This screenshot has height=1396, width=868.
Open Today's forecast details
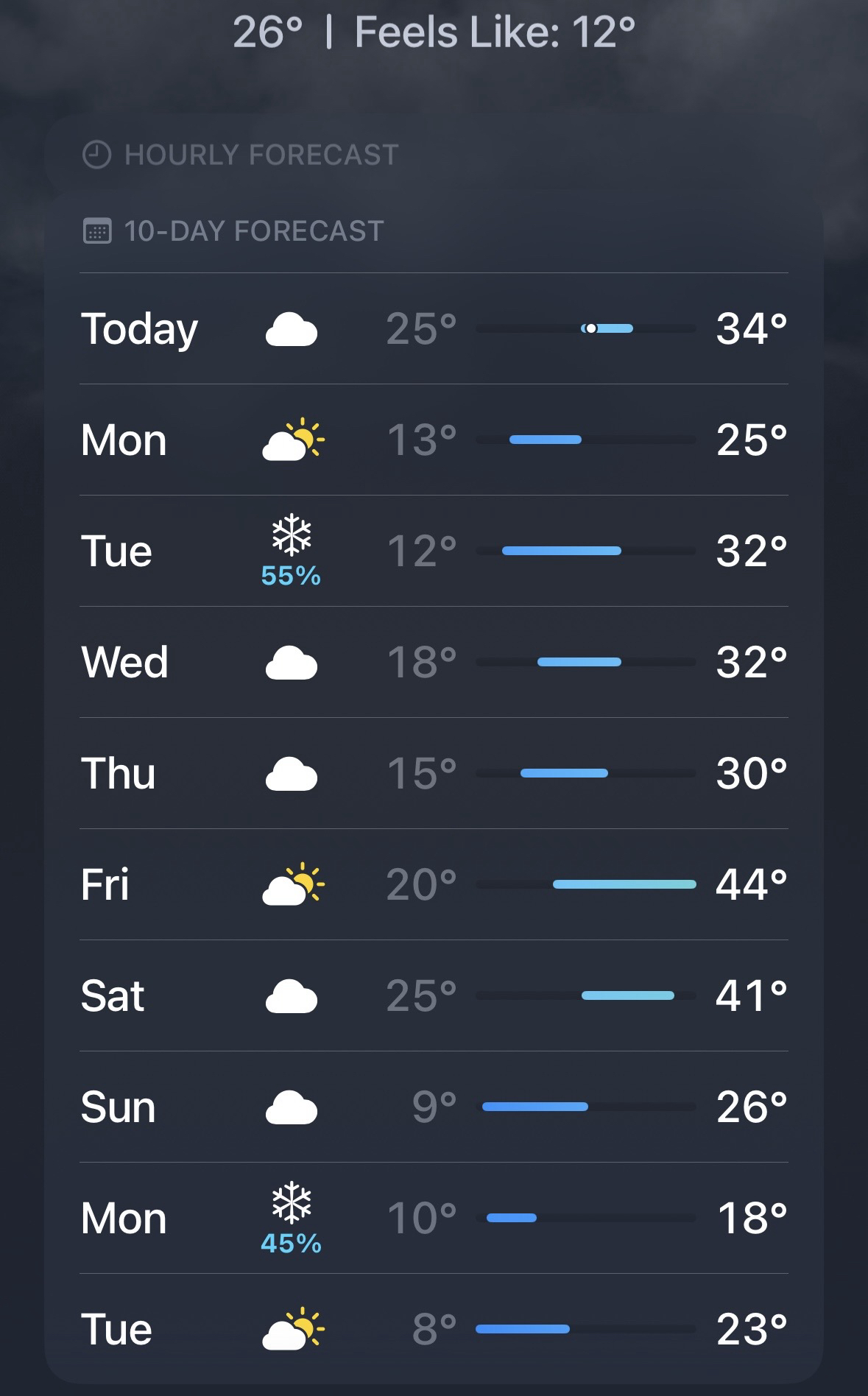pyautogui.click(x=434, y=328)
